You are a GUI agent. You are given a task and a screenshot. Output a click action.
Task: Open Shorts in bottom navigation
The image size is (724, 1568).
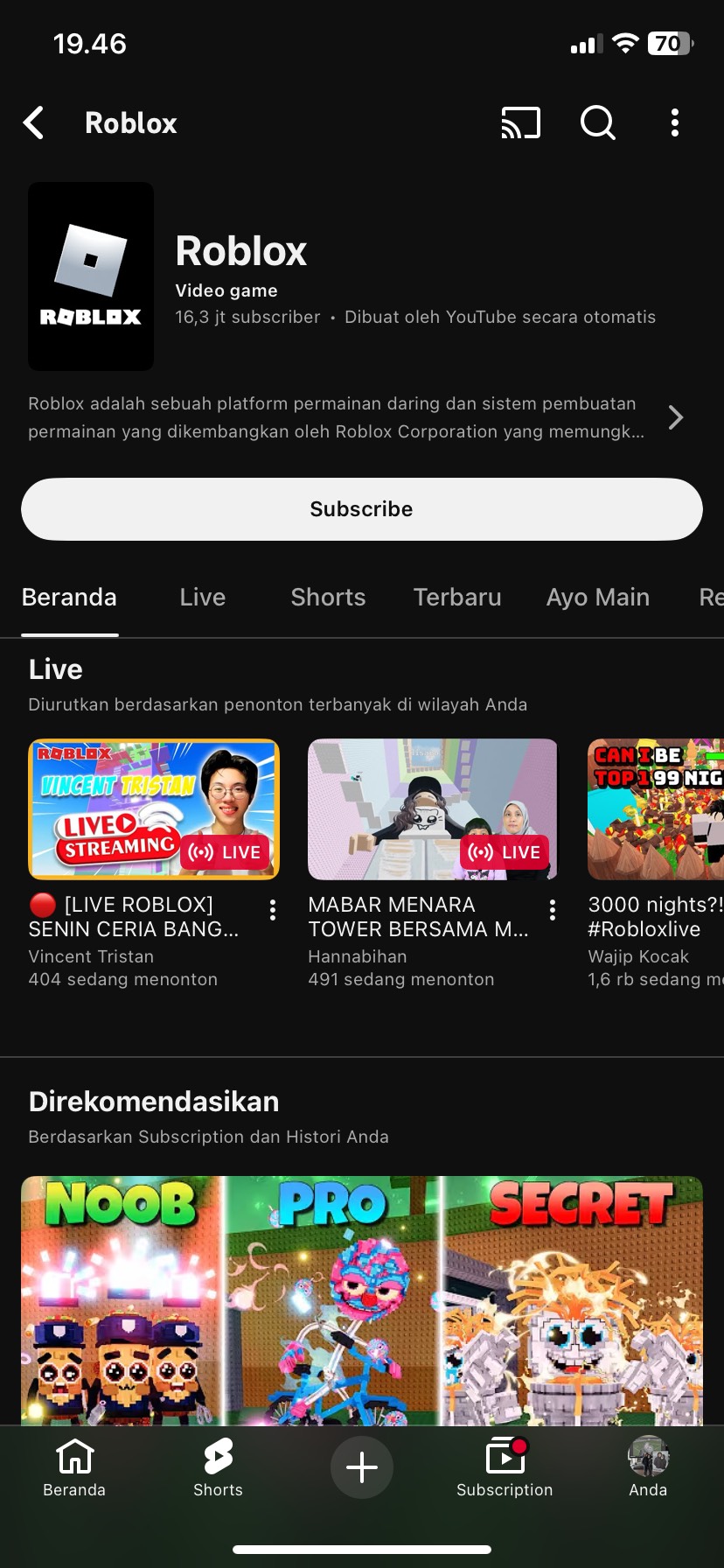218,1466
